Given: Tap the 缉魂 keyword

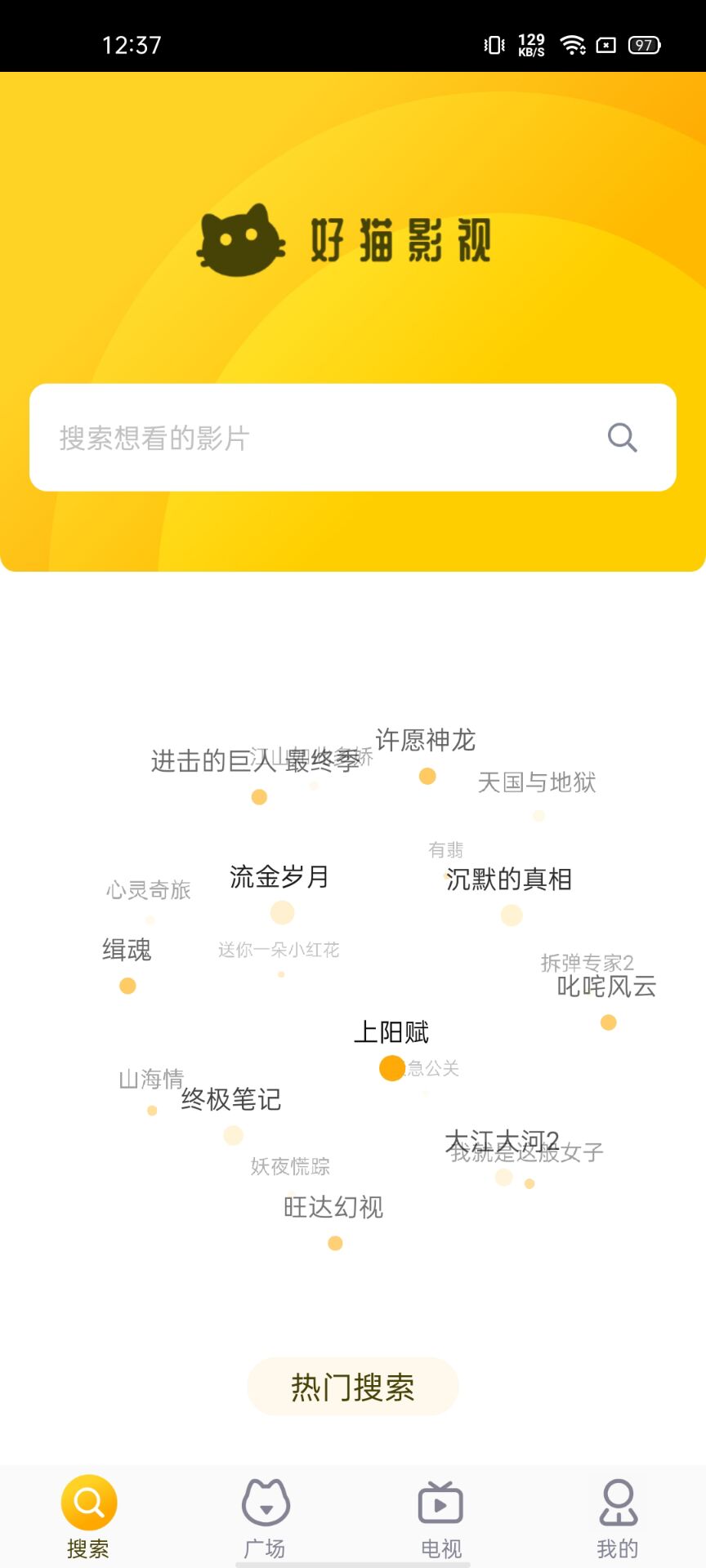Looking at the screenshot, I should click(x=127, y=950).
